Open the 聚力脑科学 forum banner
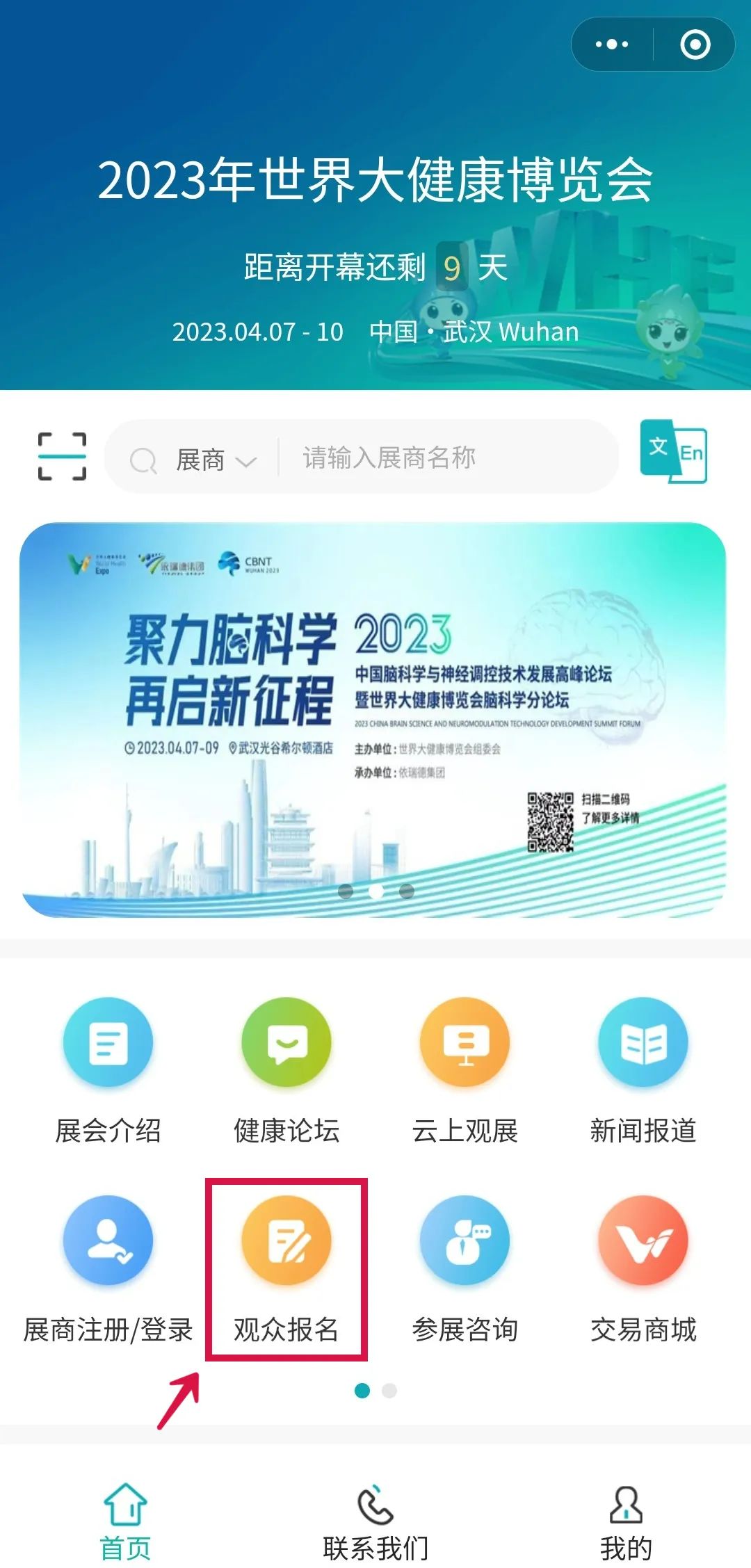The image size is (751, 1568). tap(373, 720)
